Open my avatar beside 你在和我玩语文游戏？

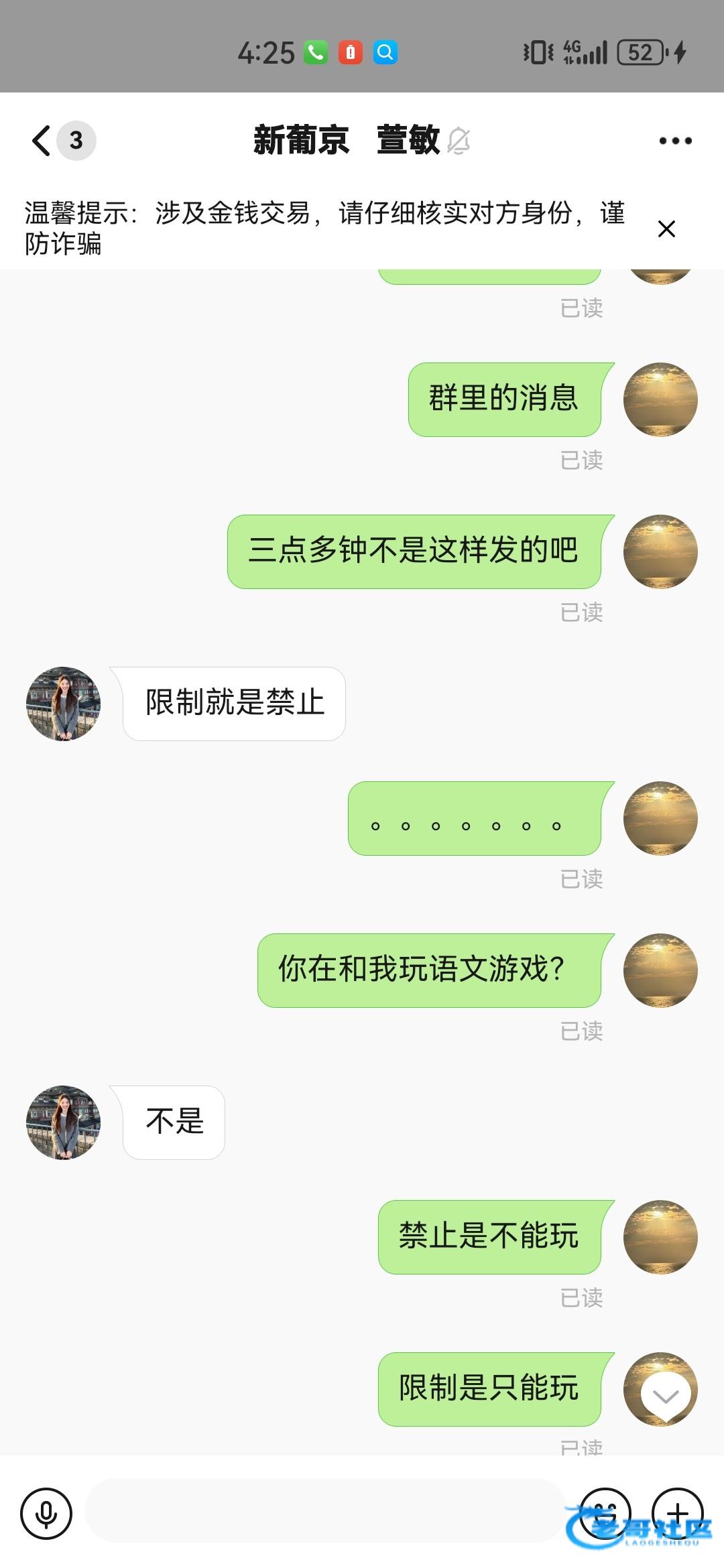pyautogui.click(x=660, y=970)
